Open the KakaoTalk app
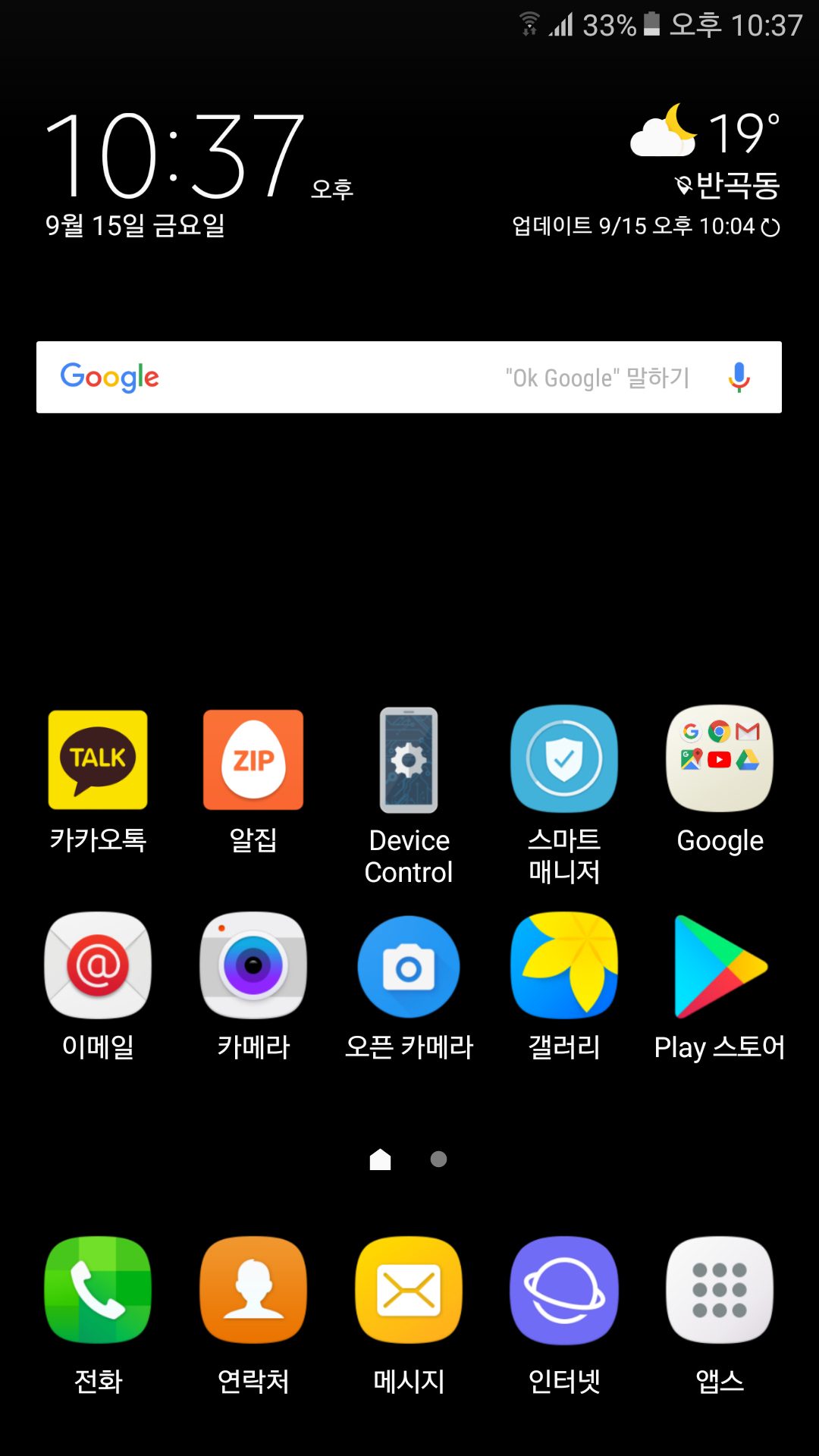The width and height of the screenshot is (819, 1456). [x=98, y=760]
